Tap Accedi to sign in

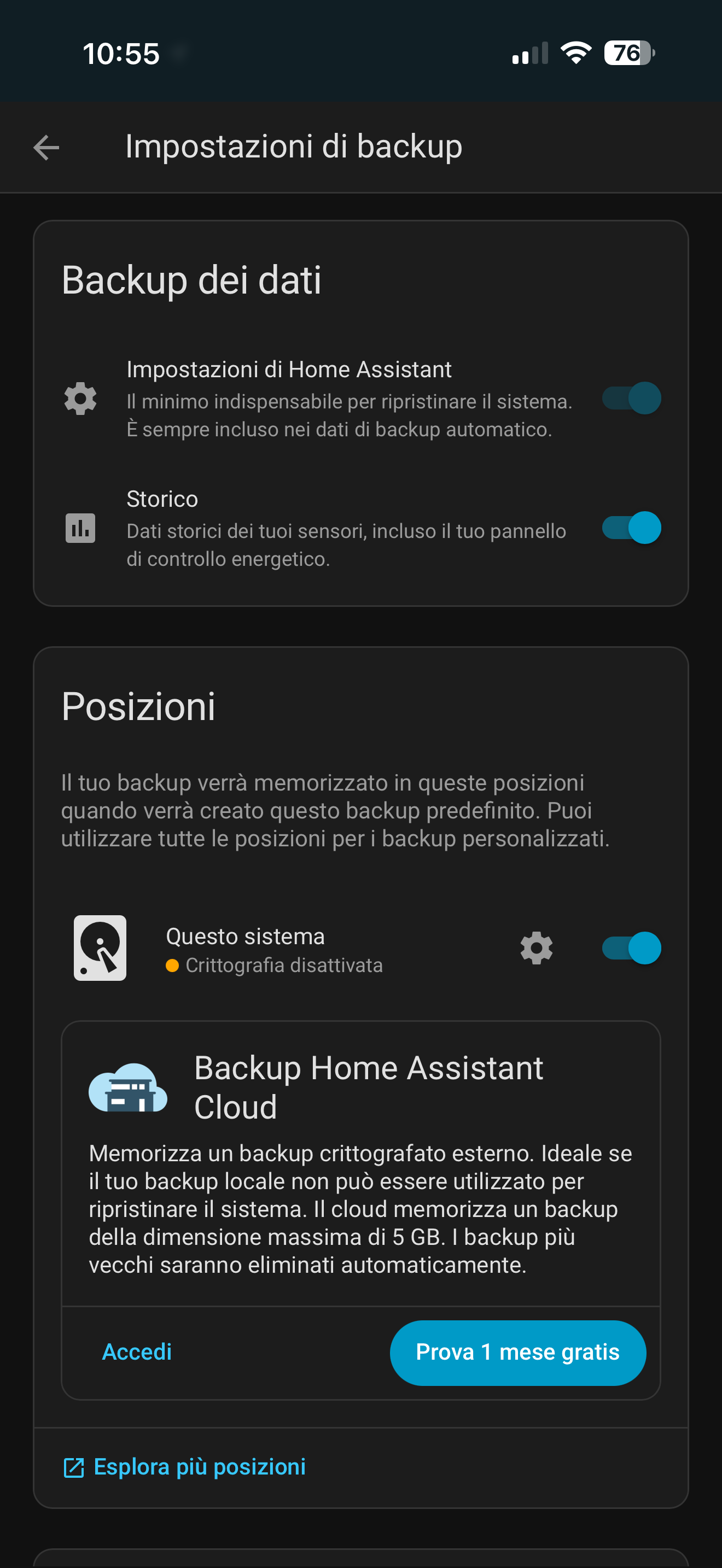(x=137, y=1352)
